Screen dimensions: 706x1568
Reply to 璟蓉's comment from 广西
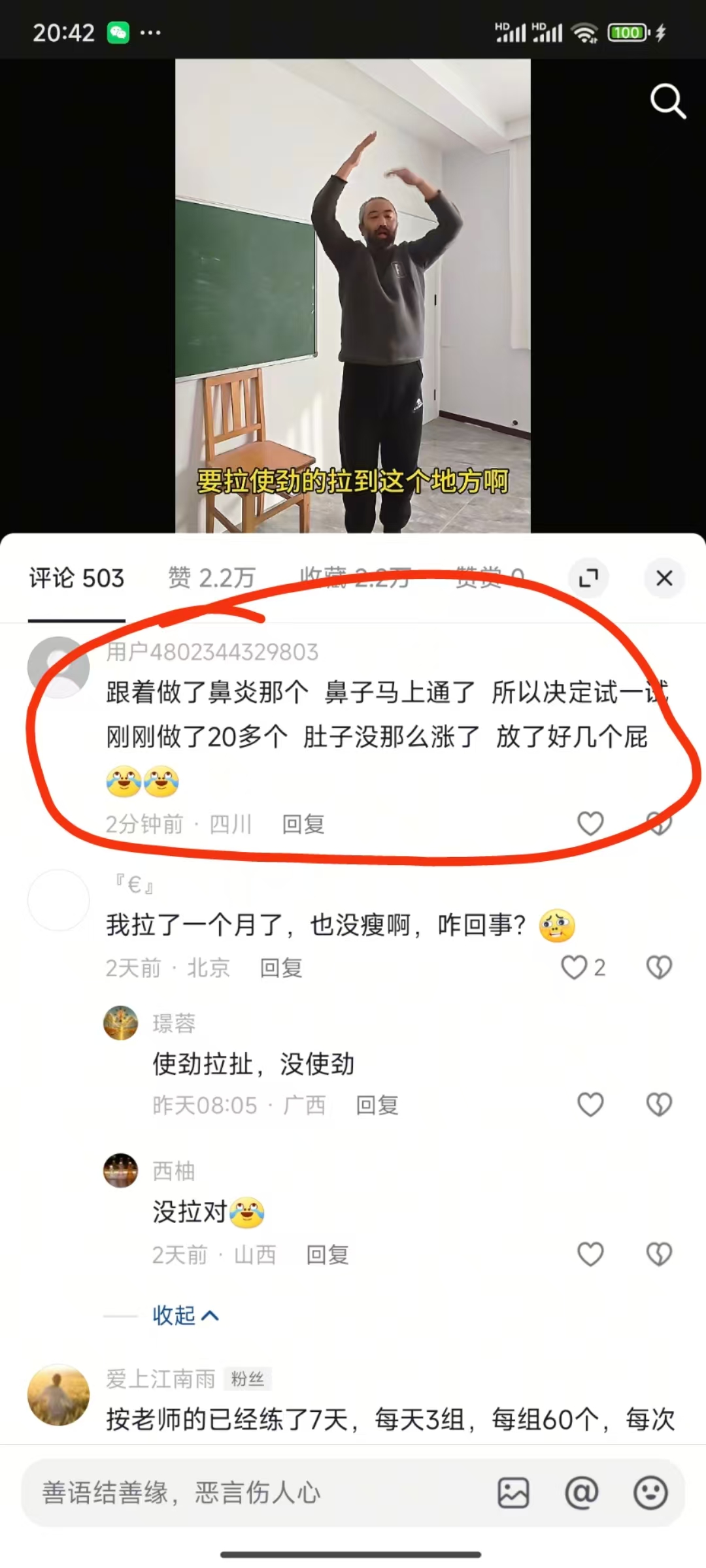coord(377,1105)
